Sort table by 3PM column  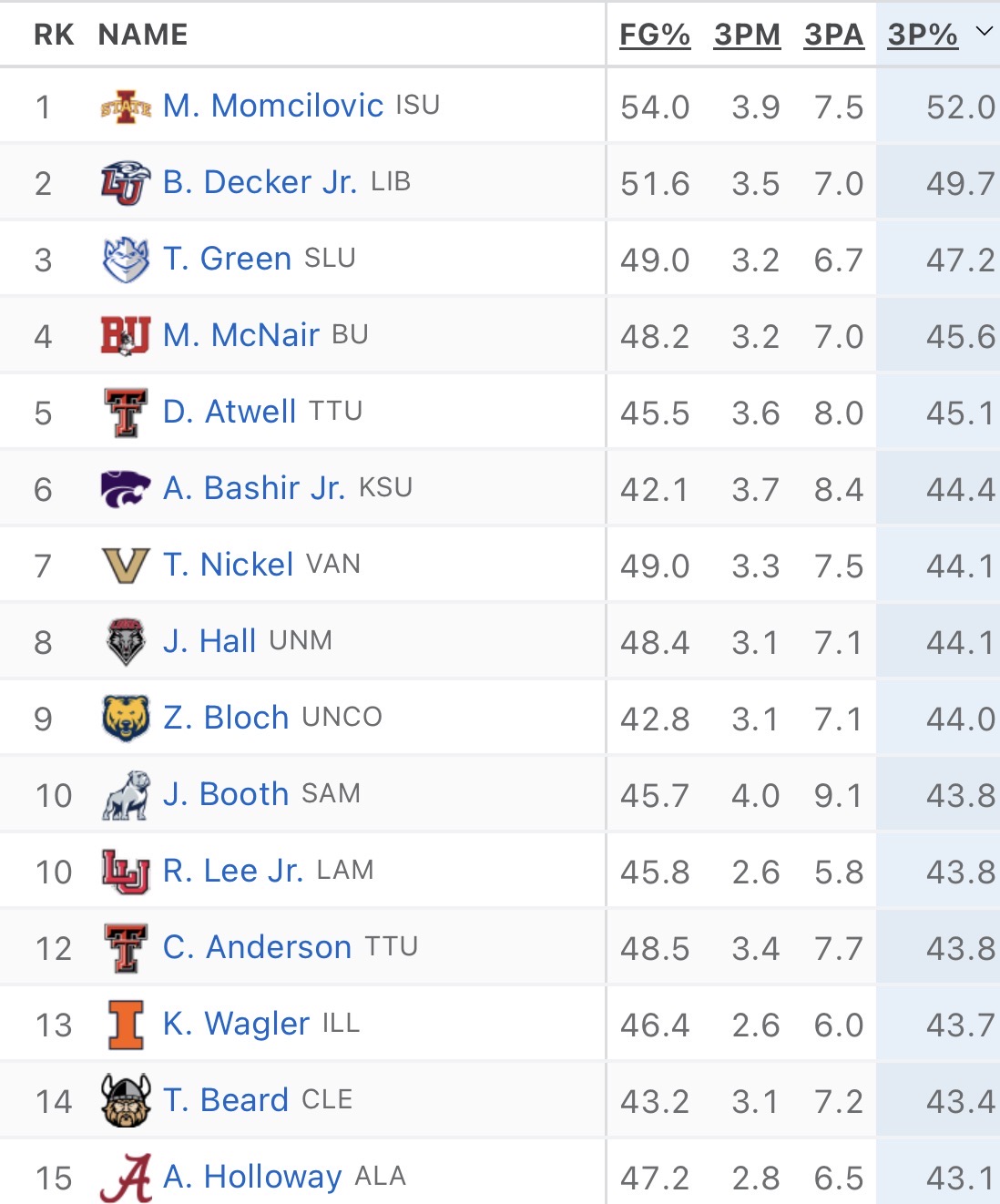tap(747, 35)
